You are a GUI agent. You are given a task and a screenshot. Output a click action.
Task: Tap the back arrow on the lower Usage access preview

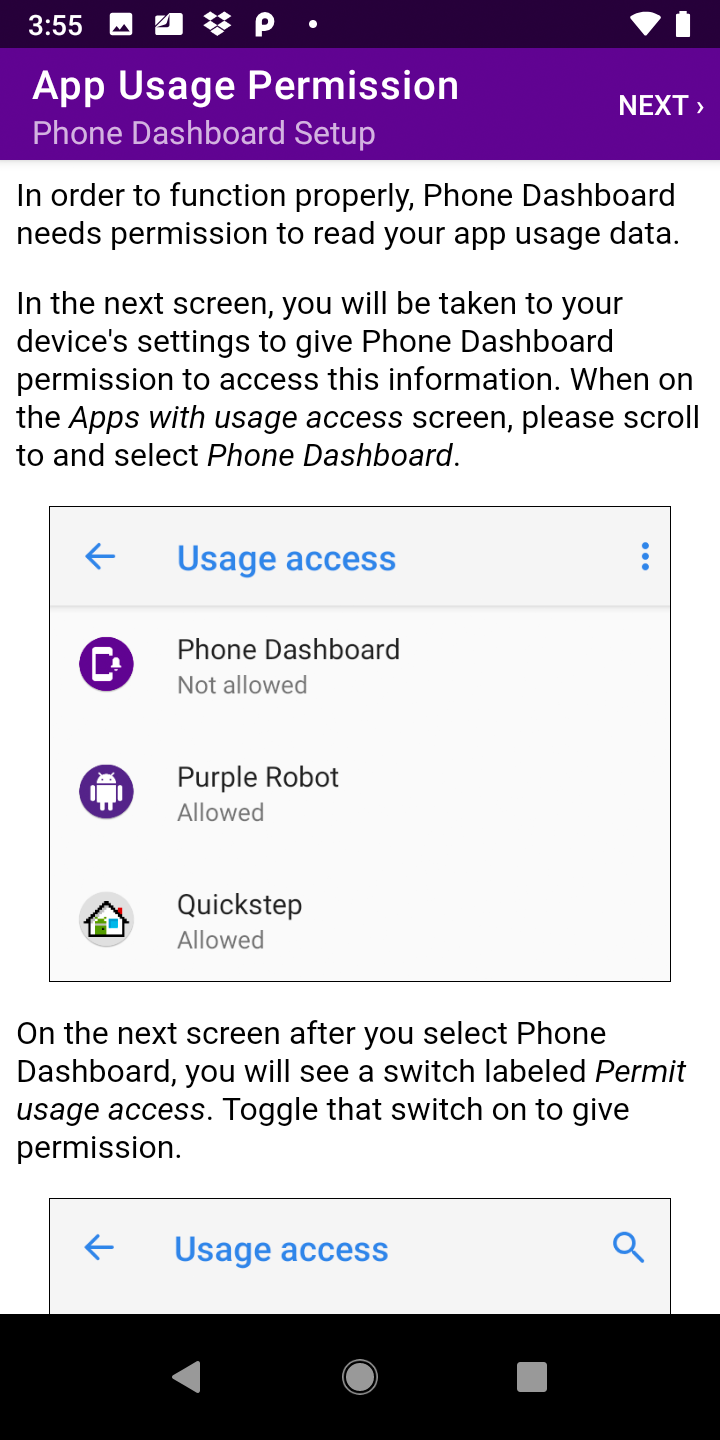point(99,1248)
